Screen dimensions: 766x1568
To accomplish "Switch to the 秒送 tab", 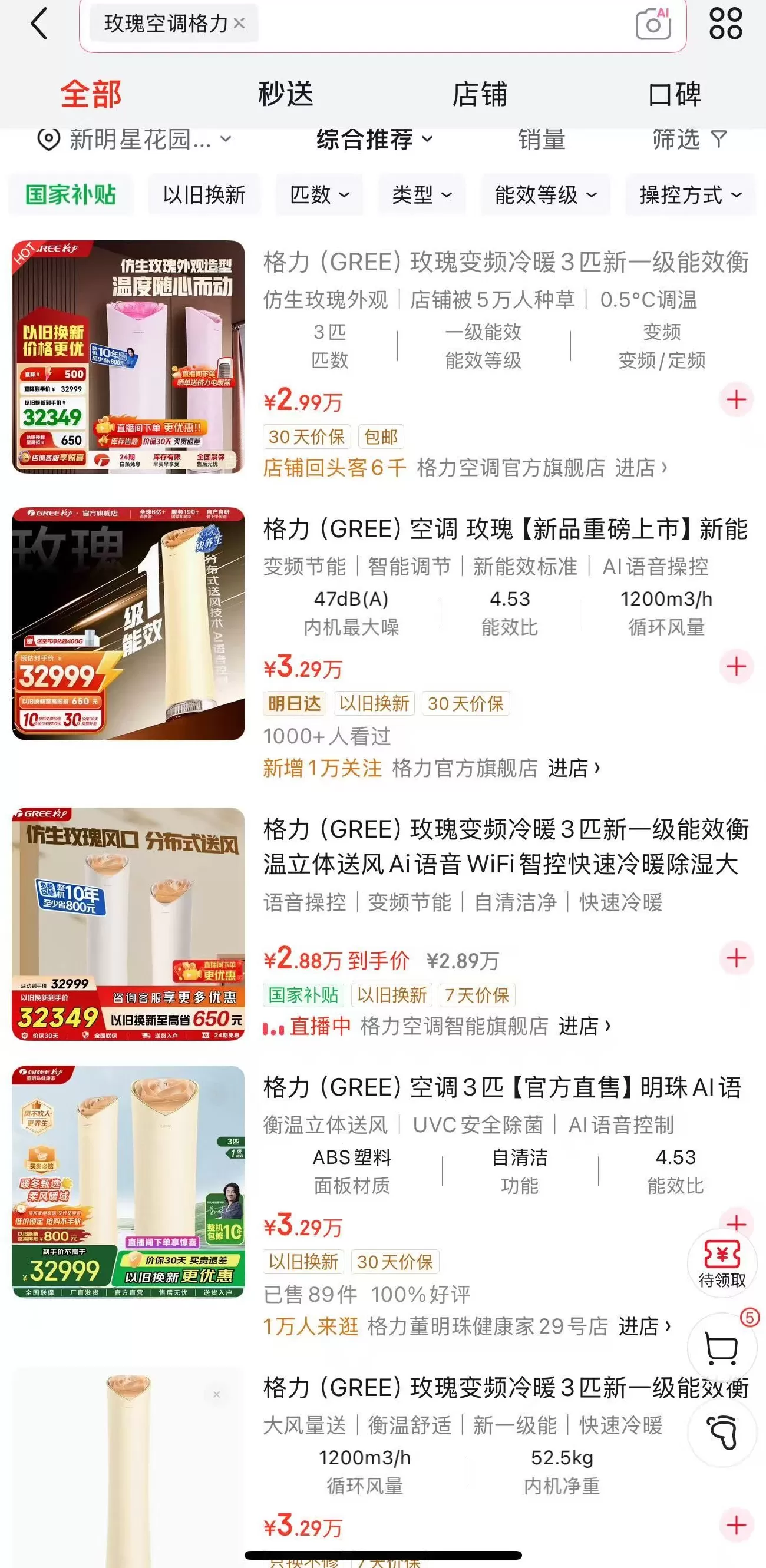I will pyautogui.click(x=286, y=92).
